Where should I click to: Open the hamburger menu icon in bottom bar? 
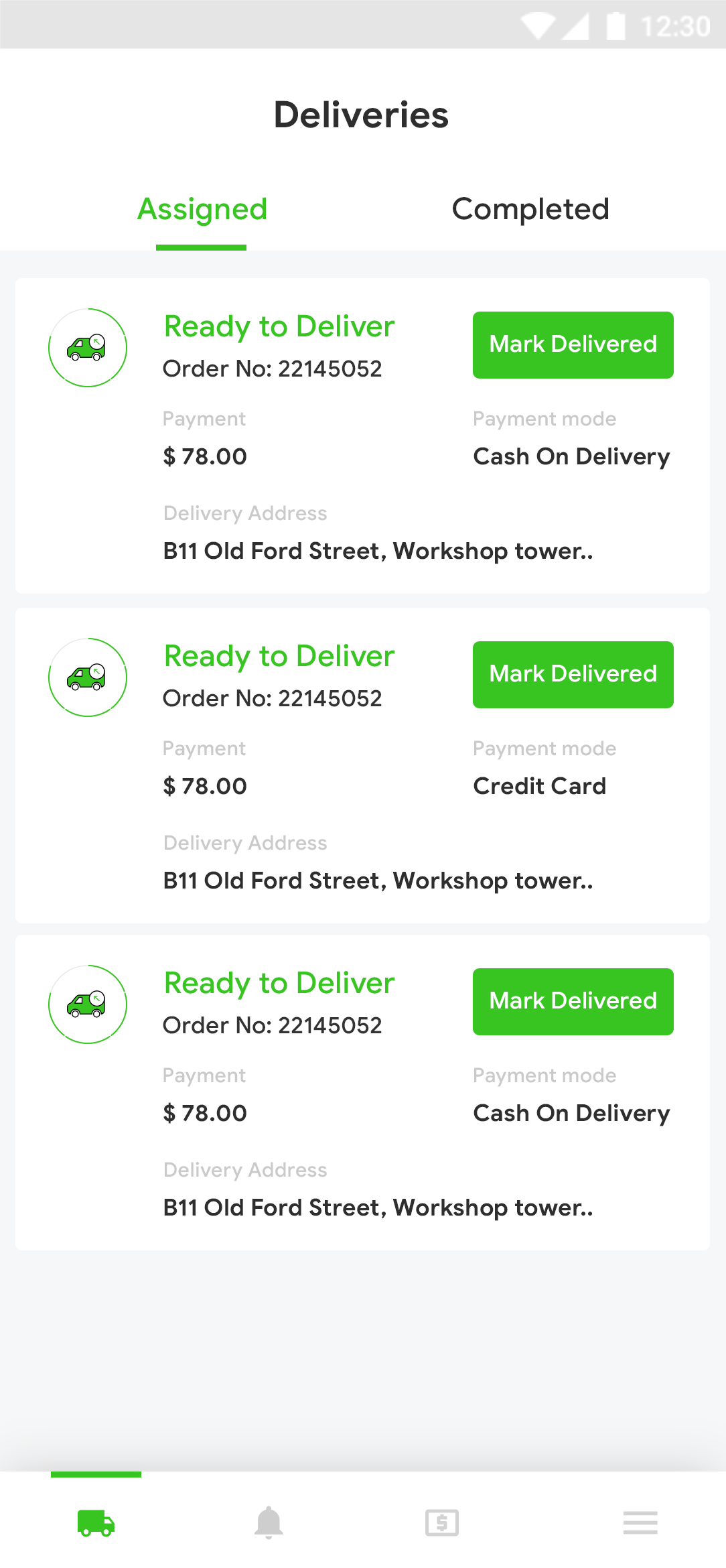tap(640, 1522)
